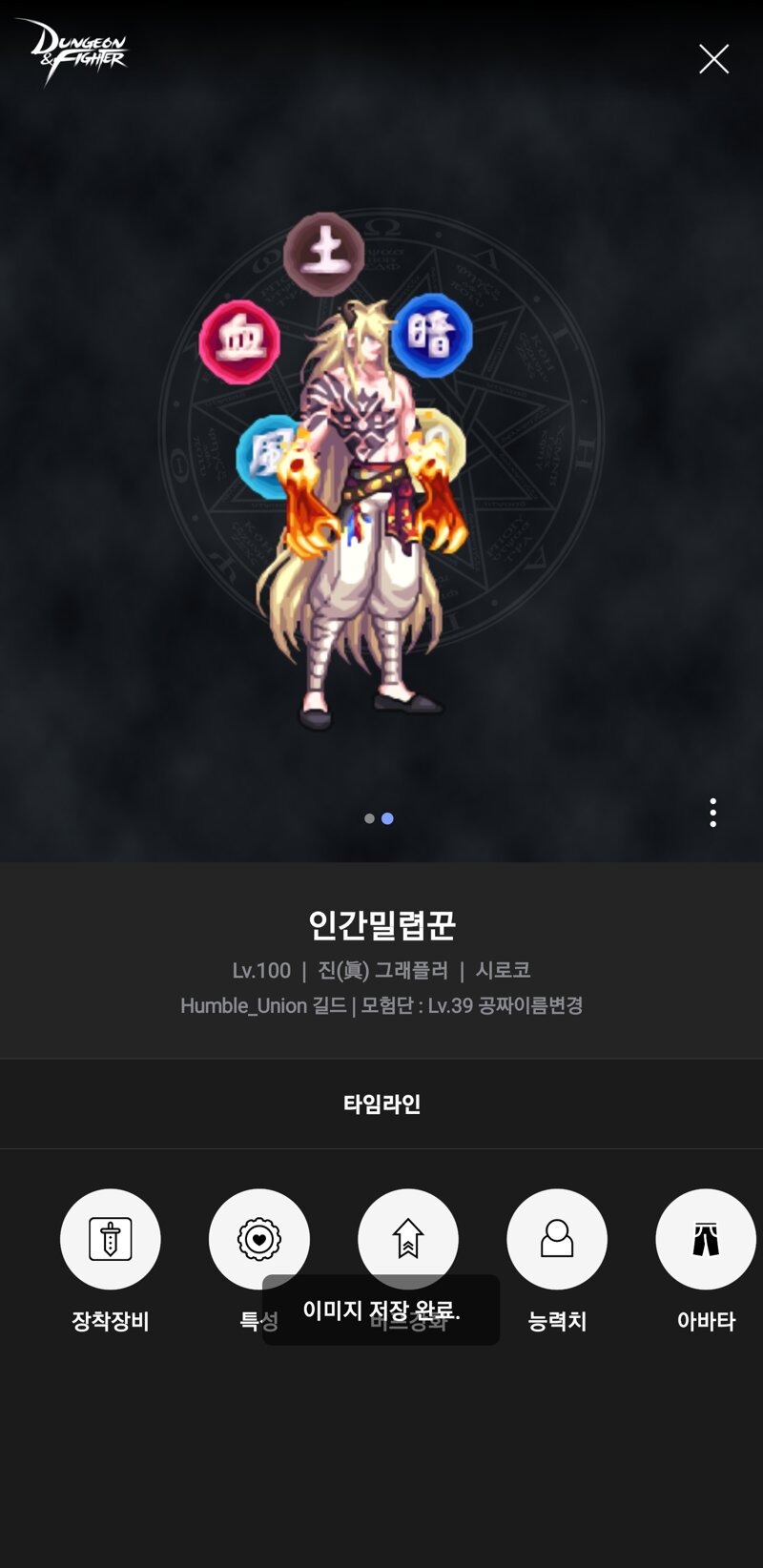This screenshot has height=1568, width=763.
Task: Open the buff enhancement section
Action: coord(408,1239)
